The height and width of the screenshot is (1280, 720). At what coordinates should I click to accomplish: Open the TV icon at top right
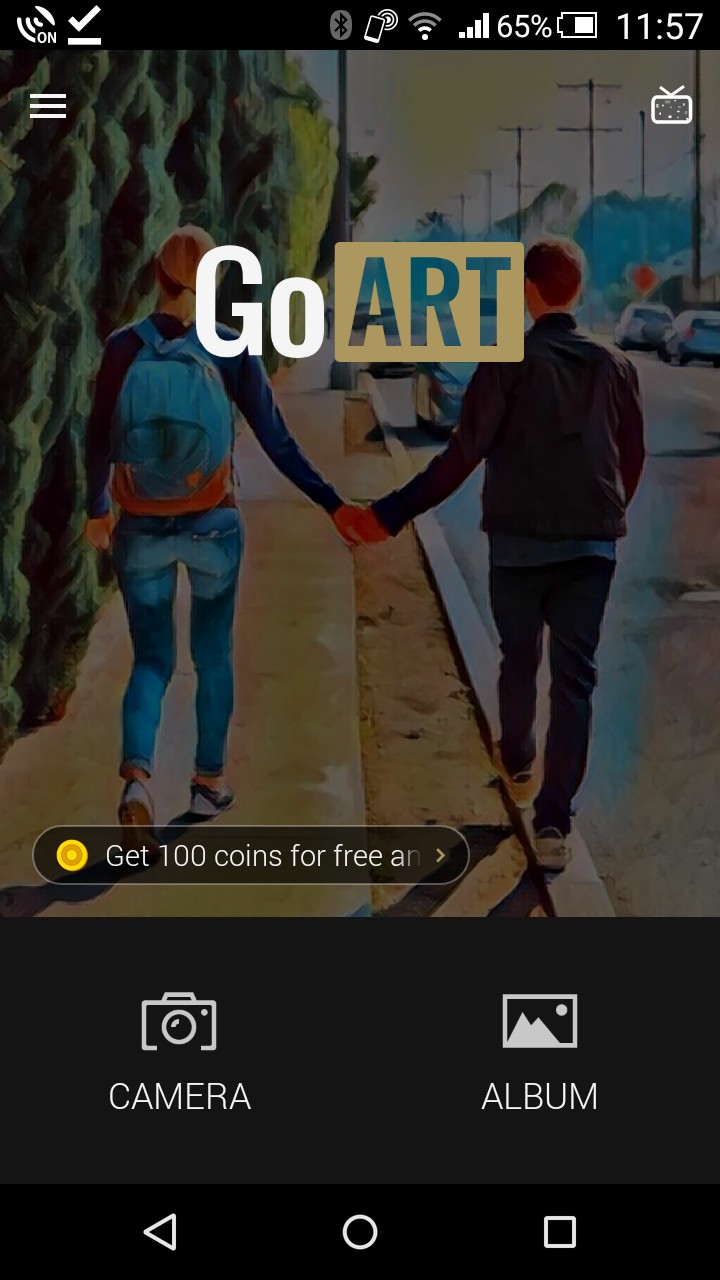(672, 105)
